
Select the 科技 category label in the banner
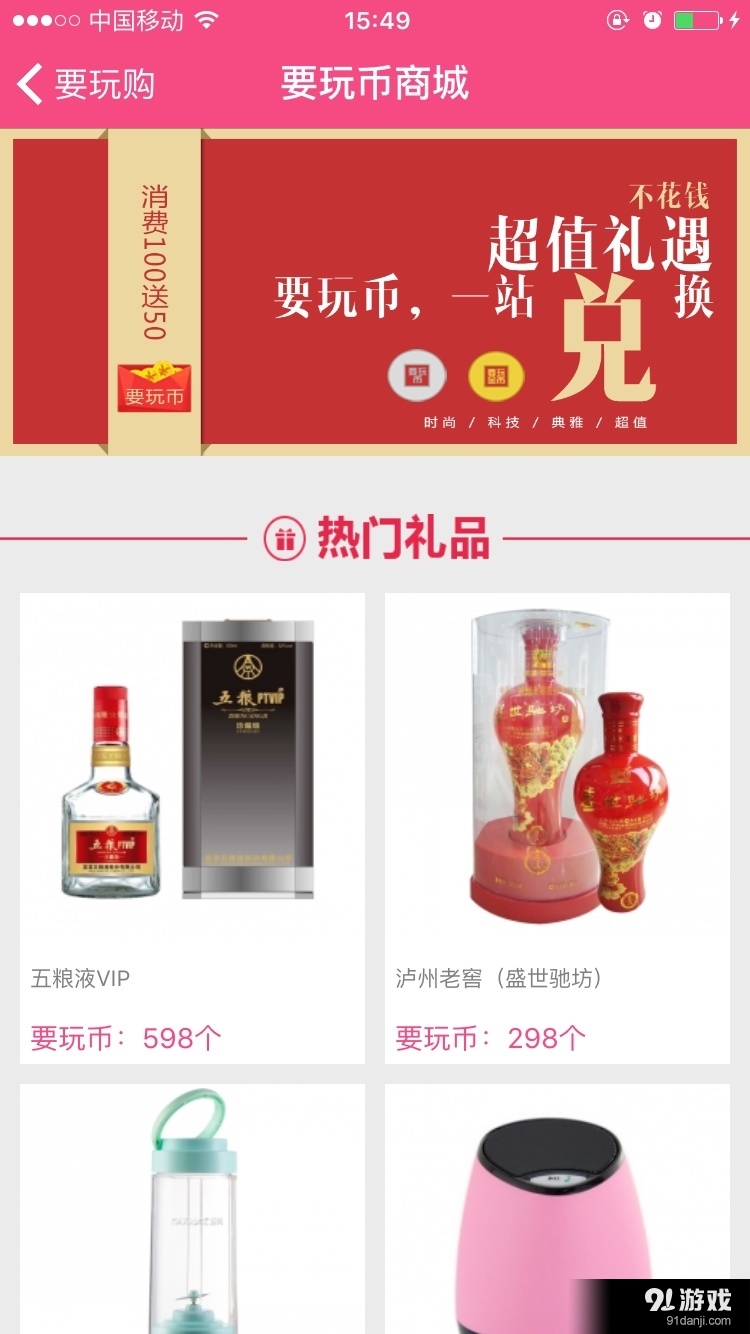[x=501, y=423]
